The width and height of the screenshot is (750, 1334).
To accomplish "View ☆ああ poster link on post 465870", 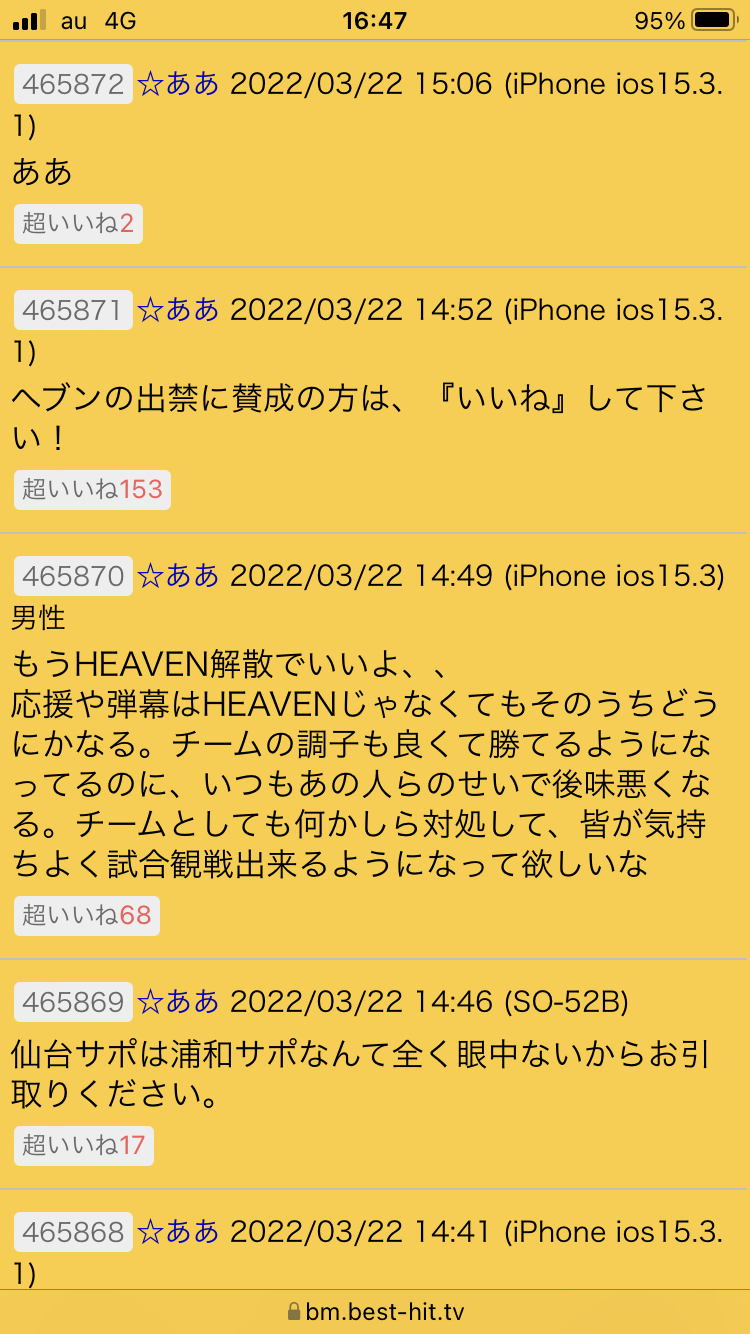I will pos(178,576).
